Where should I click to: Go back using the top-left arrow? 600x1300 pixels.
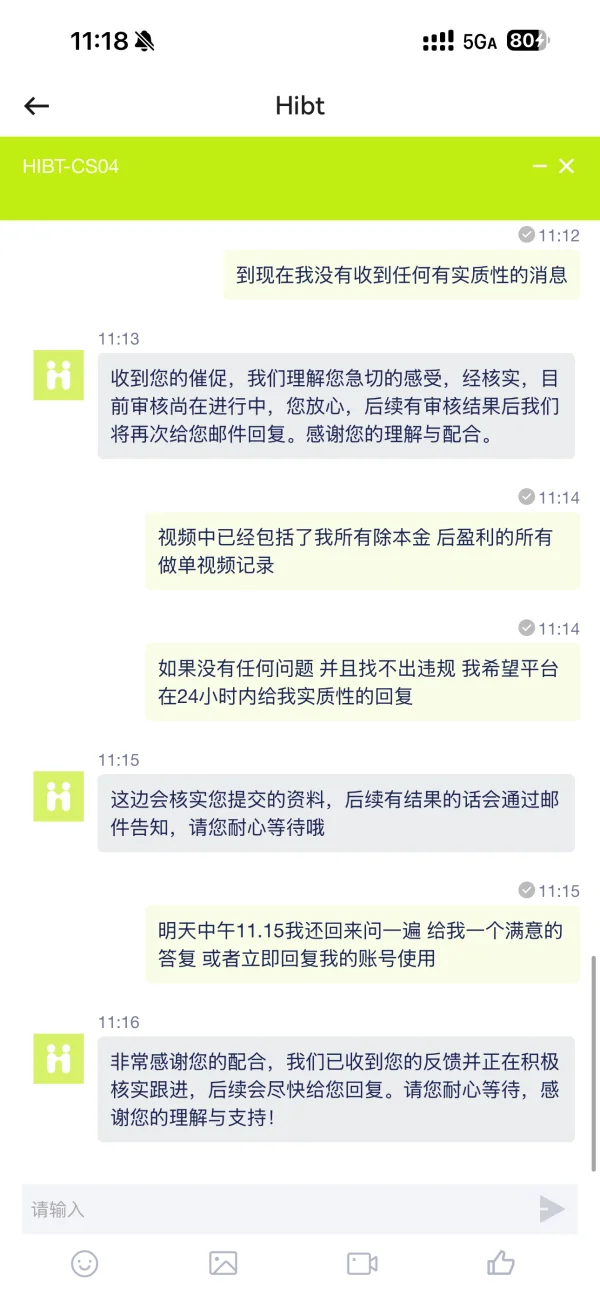pyautogui.click(x=37, y=106)
